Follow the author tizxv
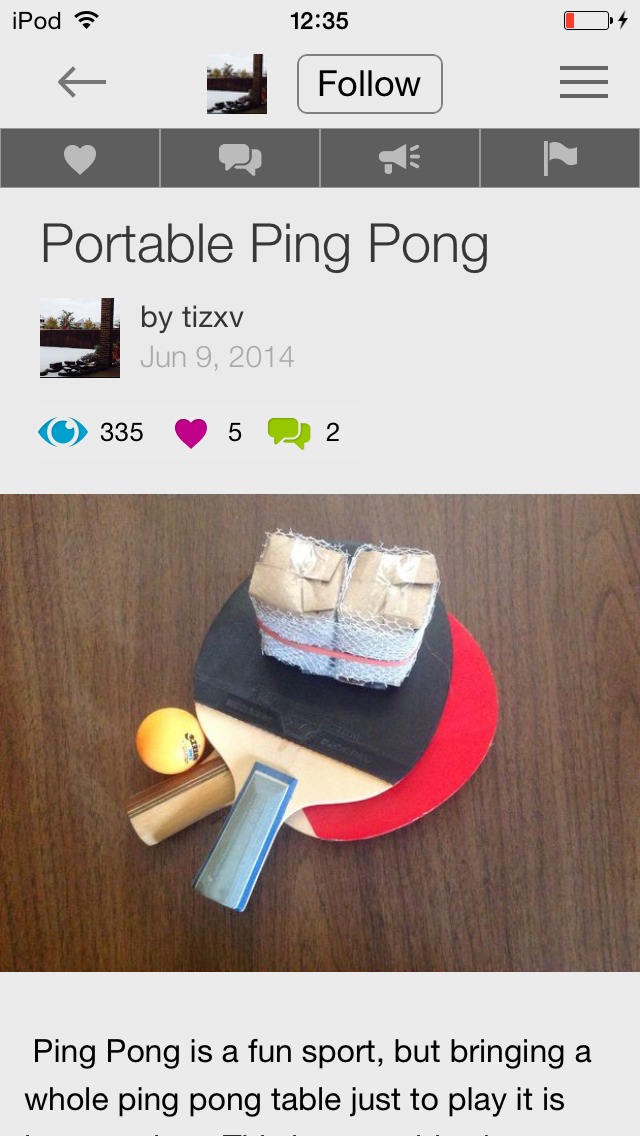 point(369,84)
